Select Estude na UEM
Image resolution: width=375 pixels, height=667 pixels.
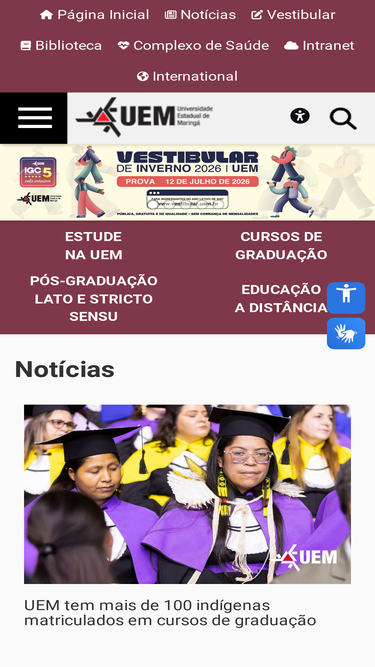click(x=94, y=245)
